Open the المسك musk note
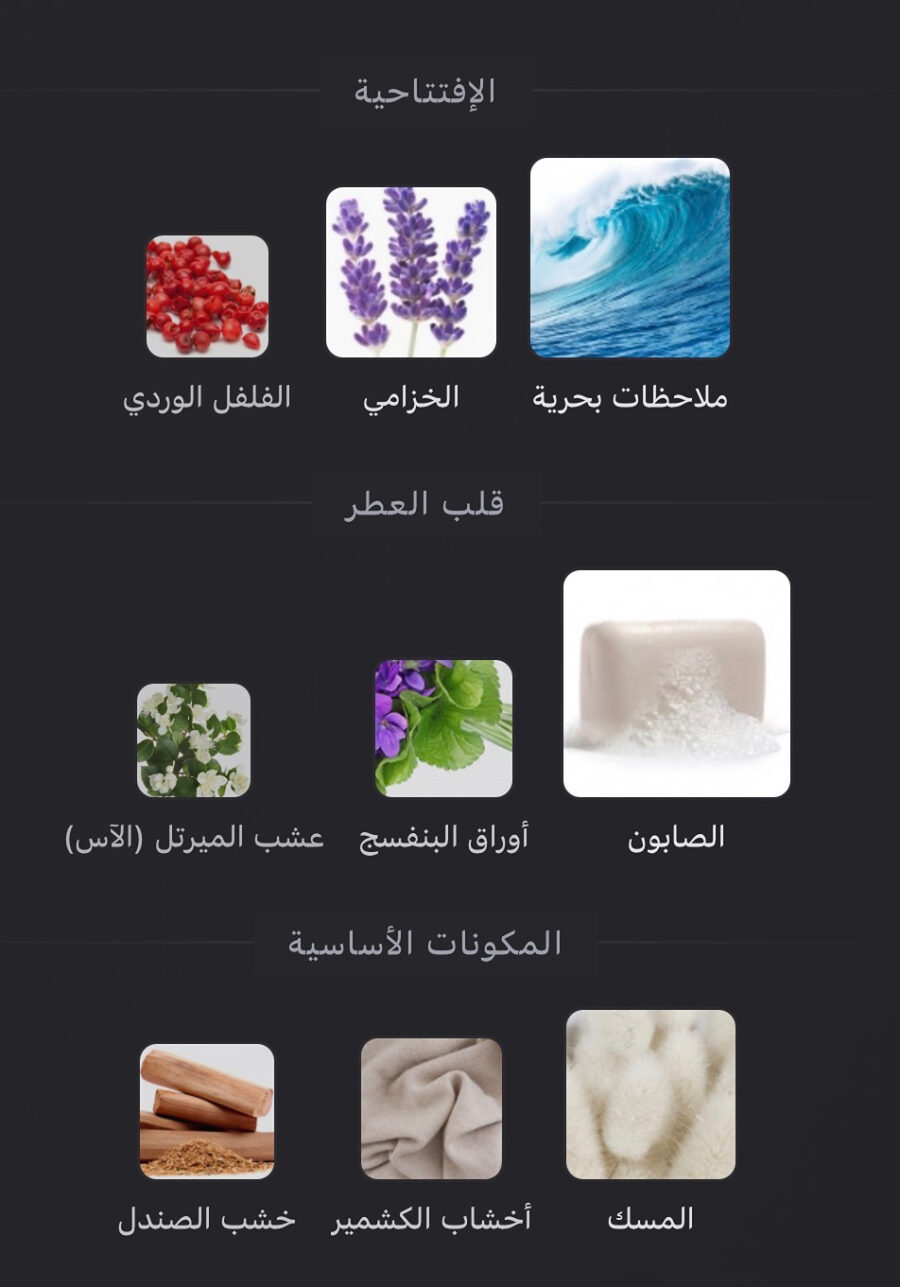900x1287 pixels. pyautogui.click(x=650, y=1094)
